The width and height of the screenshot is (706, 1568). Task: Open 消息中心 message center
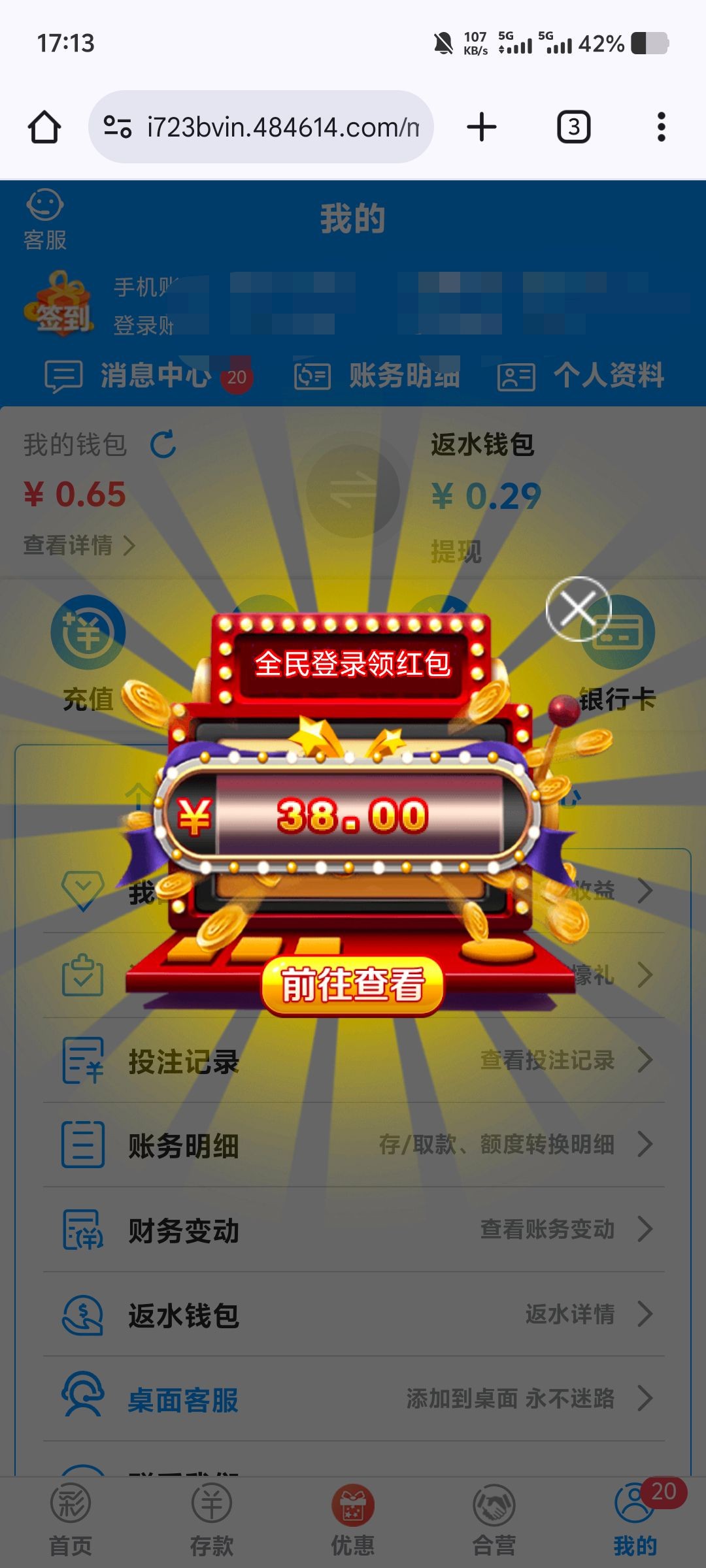[x=147, y=376]
